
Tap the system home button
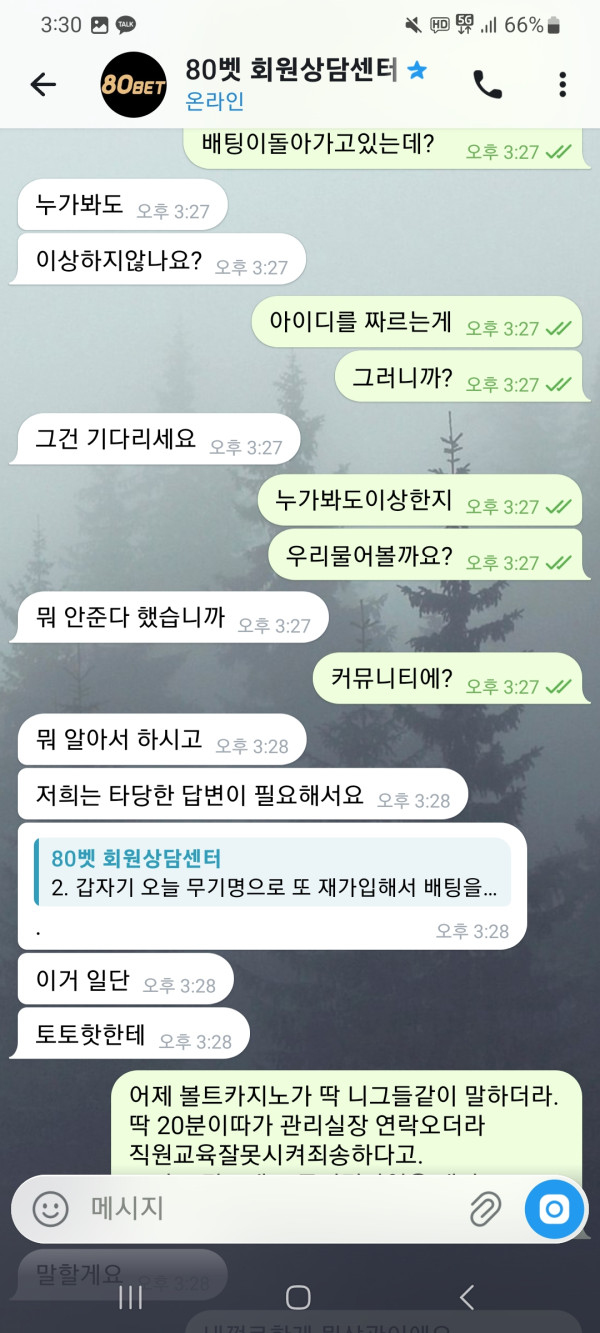(x=298, y=1297)
